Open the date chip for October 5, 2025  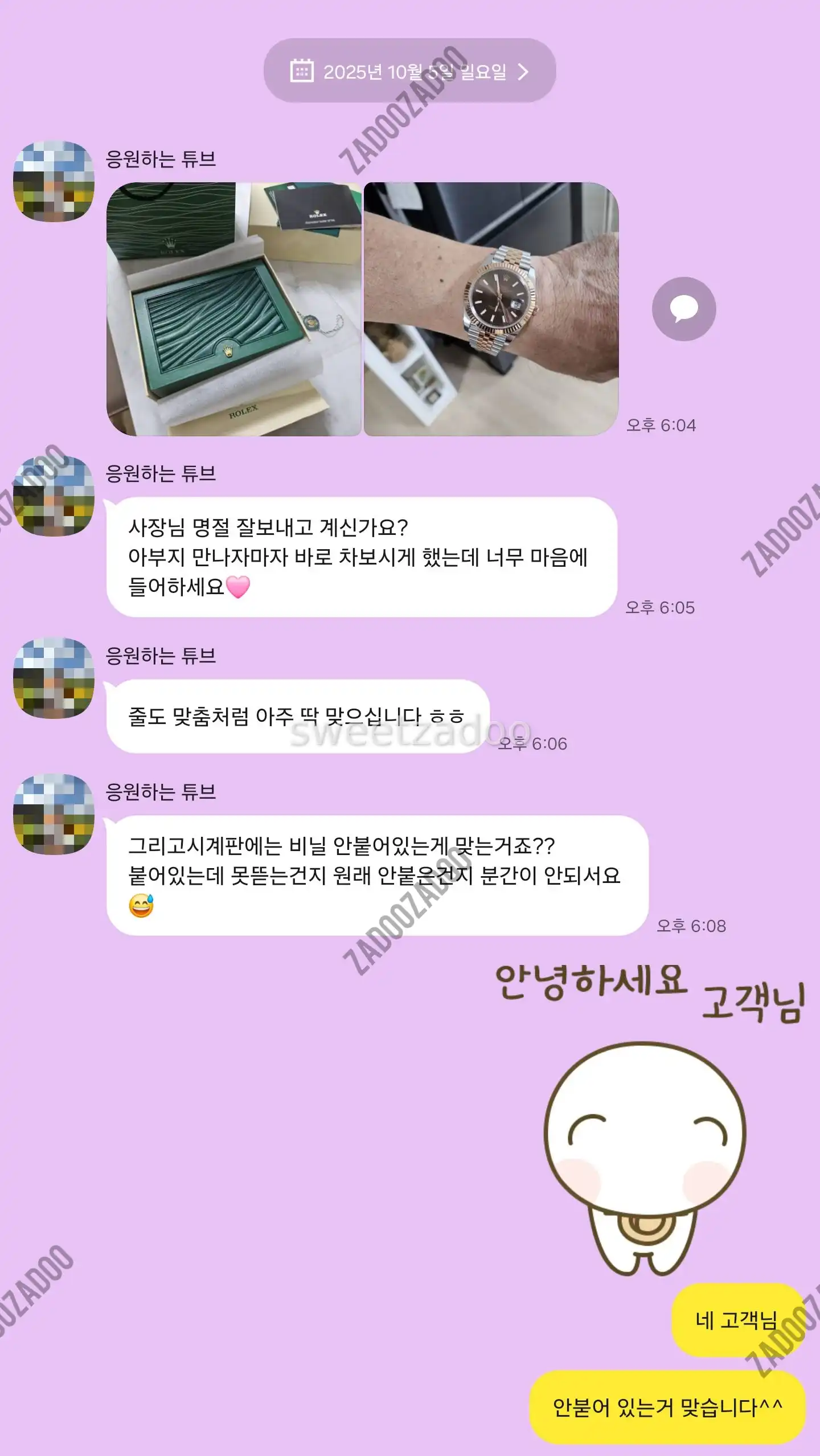tap(409, 71)
